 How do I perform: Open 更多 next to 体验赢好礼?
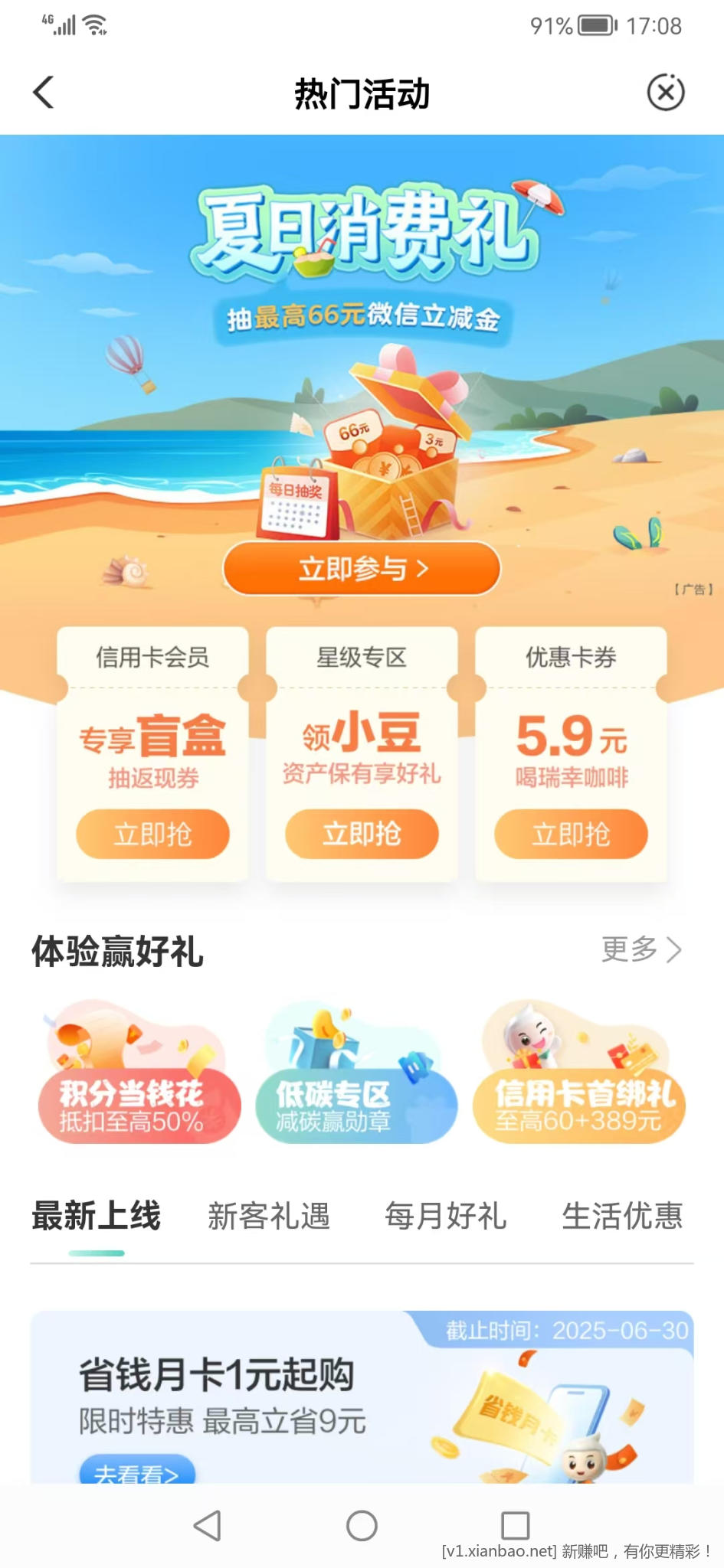click(641, 949)
